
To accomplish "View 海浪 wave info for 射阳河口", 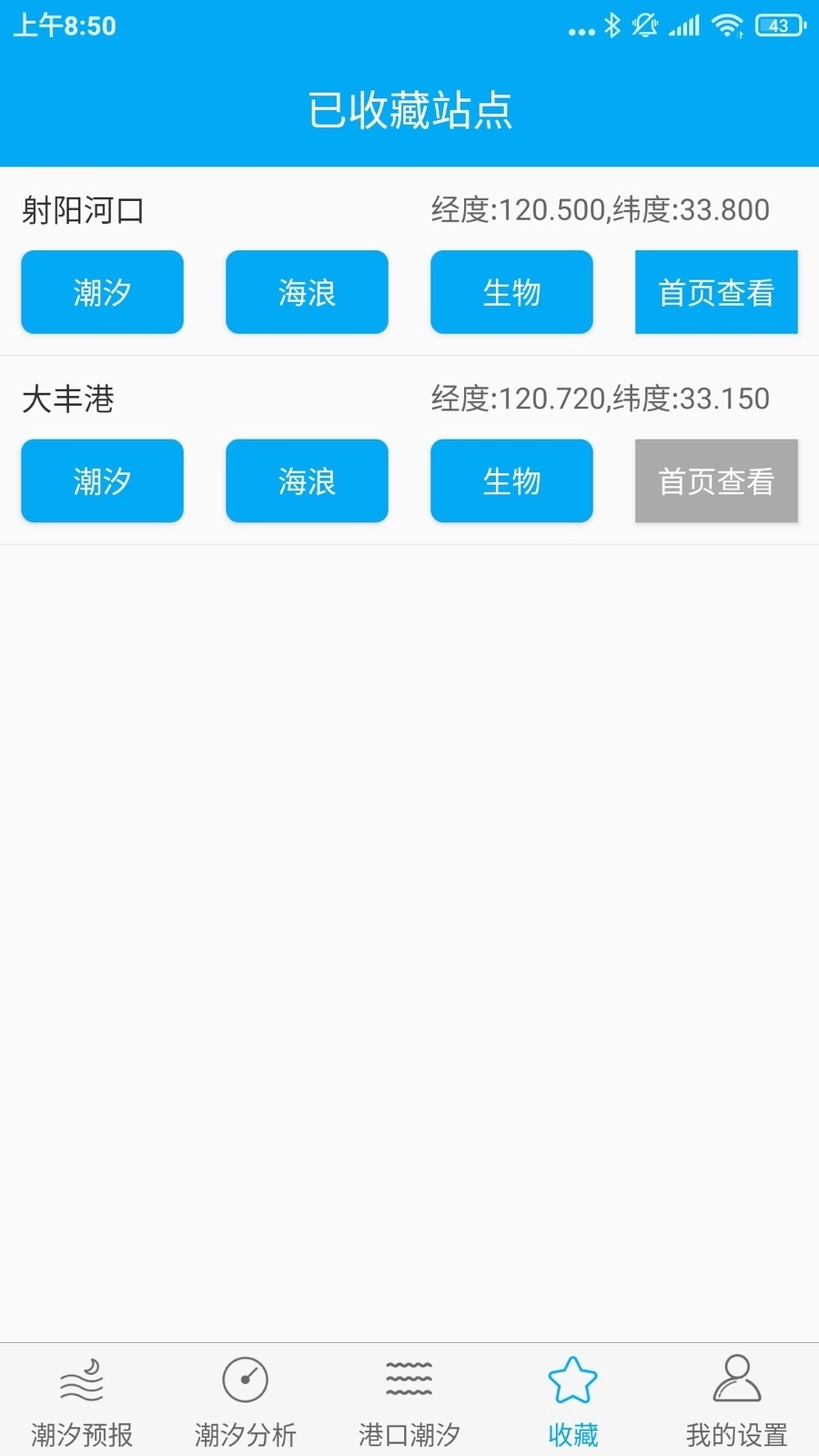I will pos(306,292).
